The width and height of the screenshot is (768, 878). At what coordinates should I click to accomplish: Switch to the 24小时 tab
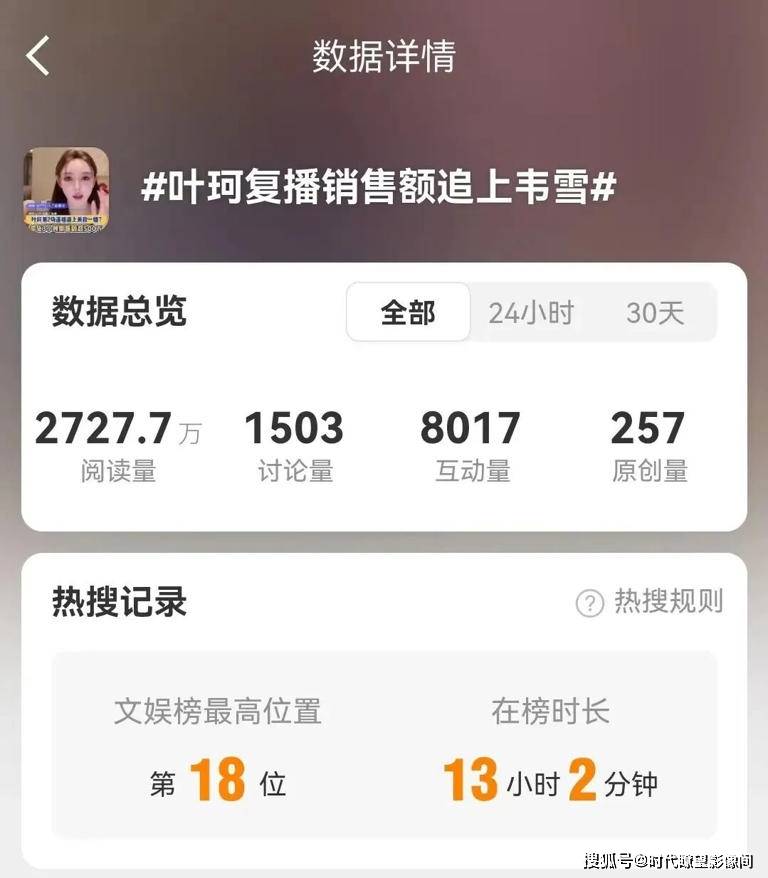(x=531, y=313)
